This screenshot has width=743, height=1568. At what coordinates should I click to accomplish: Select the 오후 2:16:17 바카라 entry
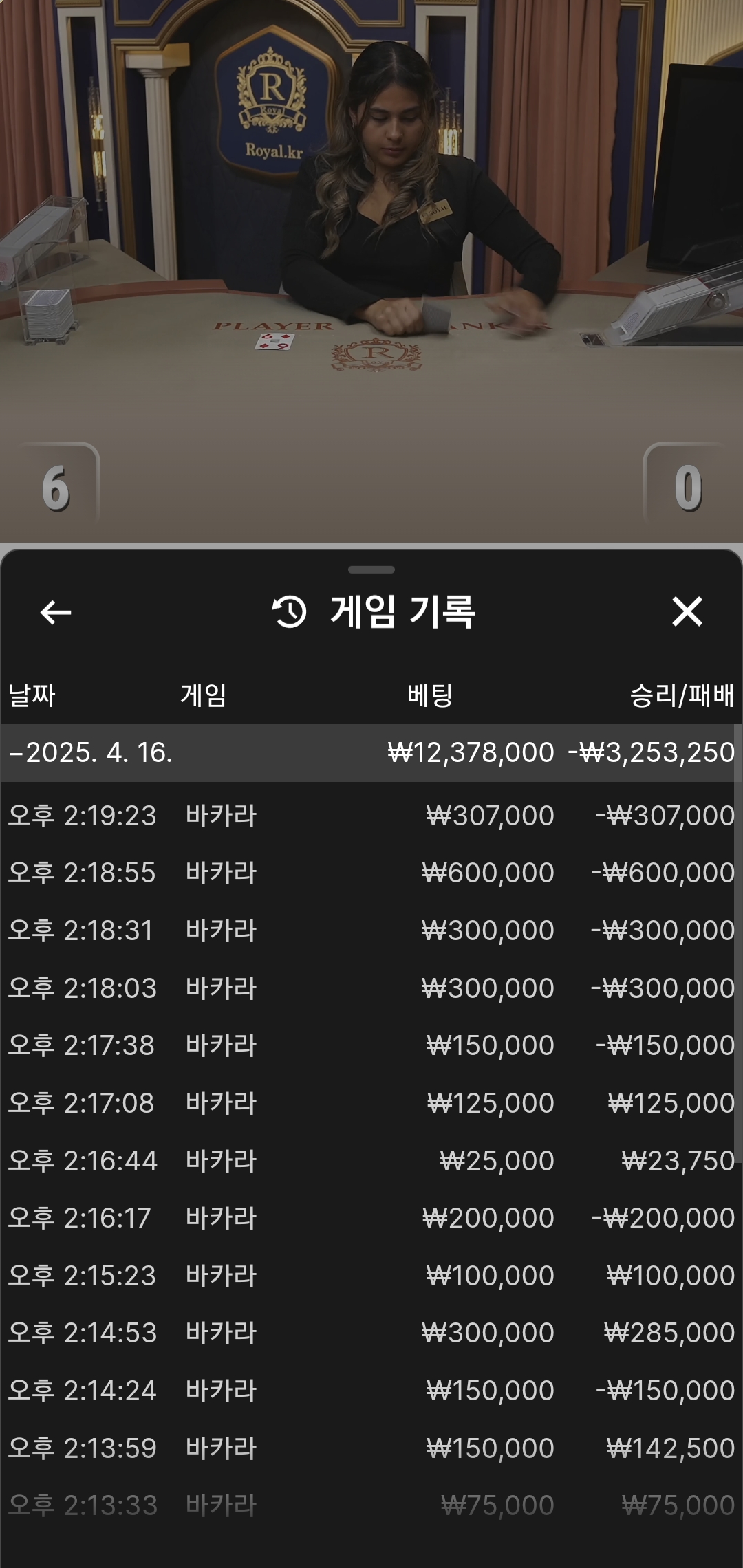coord(371,1218)
